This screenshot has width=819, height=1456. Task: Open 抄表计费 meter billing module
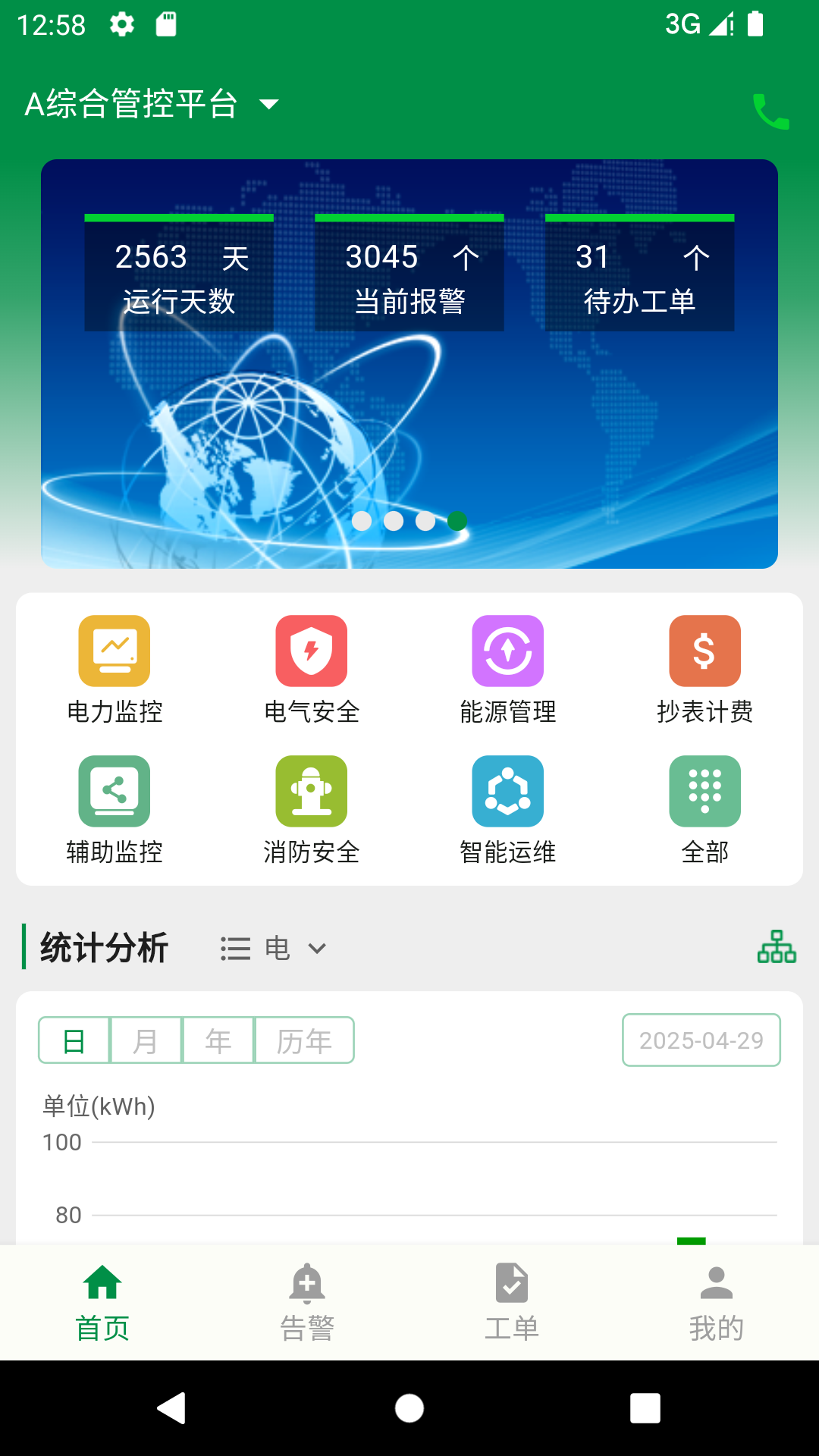[704, 668]
